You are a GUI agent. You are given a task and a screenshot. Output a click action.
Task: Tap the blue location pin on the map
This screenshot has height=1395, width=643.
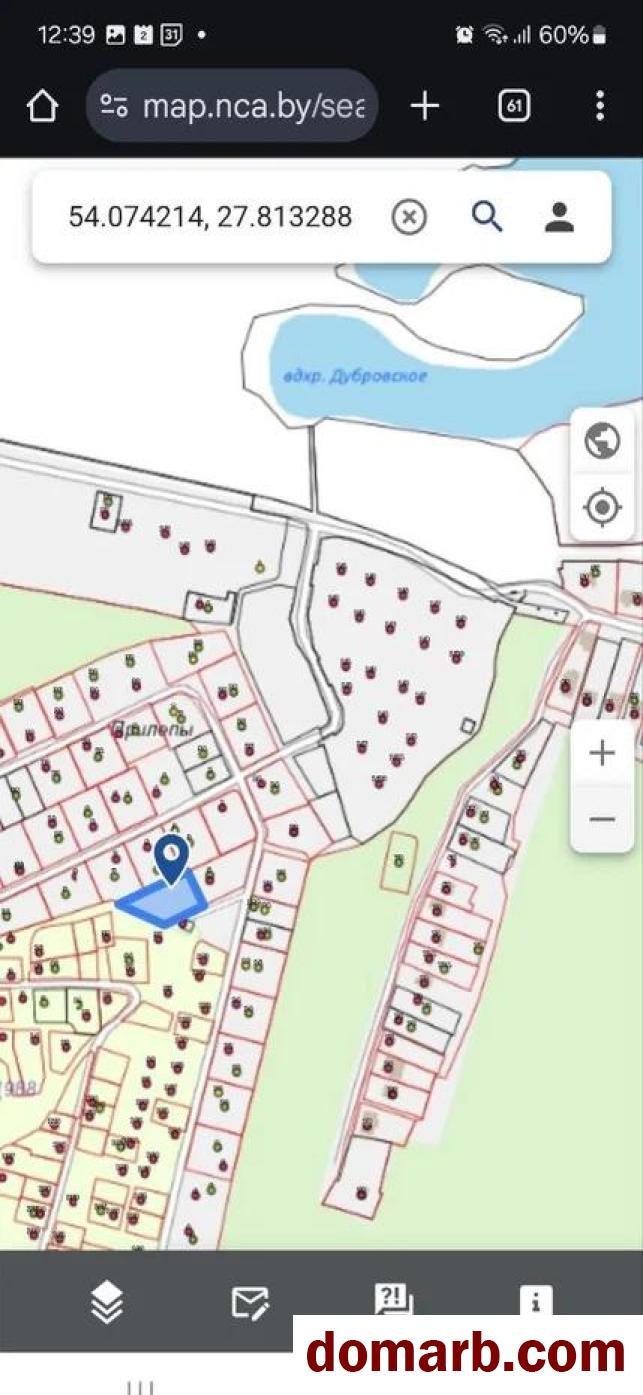pyautogui.click(x=172, y=860)
